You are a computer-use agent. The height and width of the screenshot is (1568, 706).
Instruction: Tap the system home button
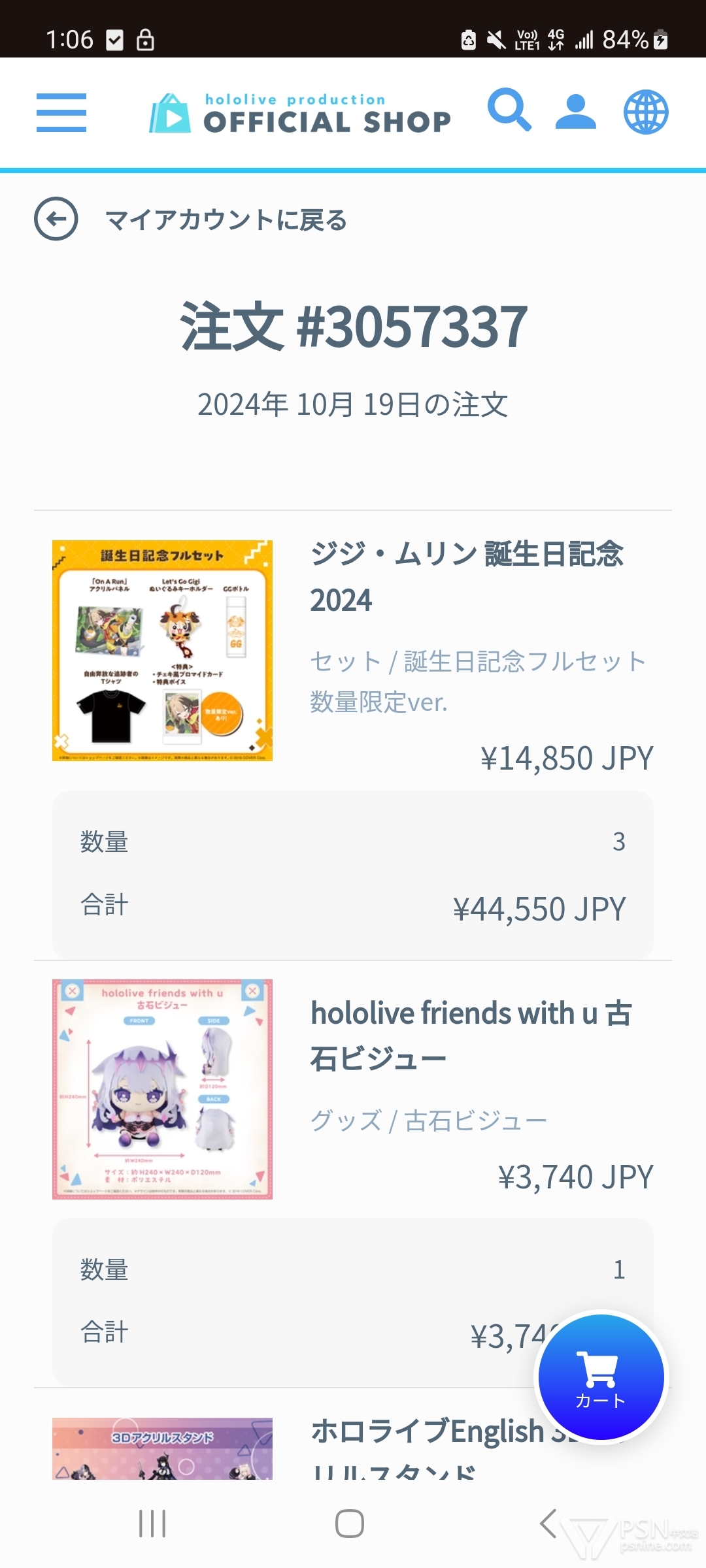coord(350,1524)
